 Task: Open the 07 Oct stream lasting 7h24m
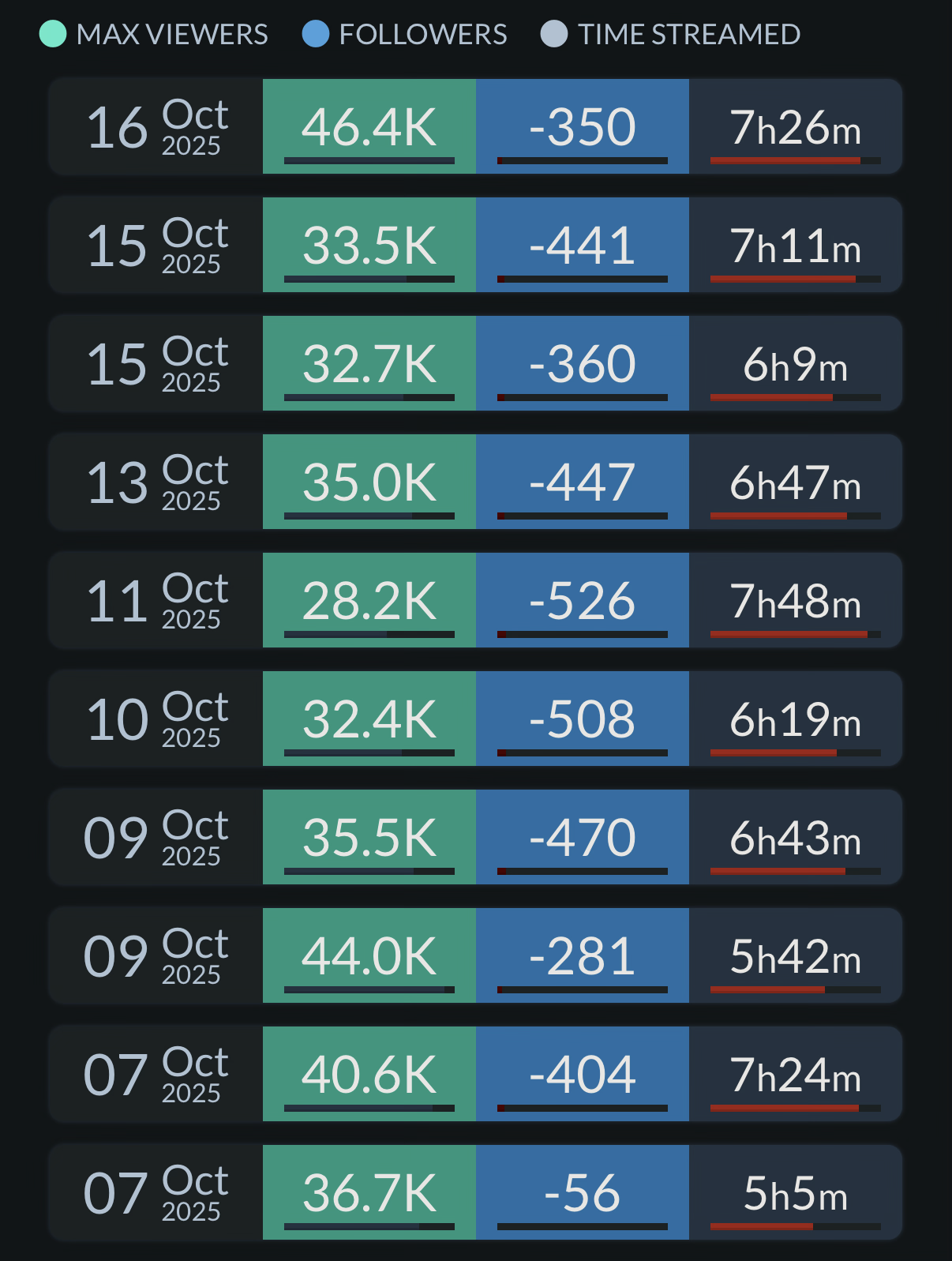pos(474,1074)
